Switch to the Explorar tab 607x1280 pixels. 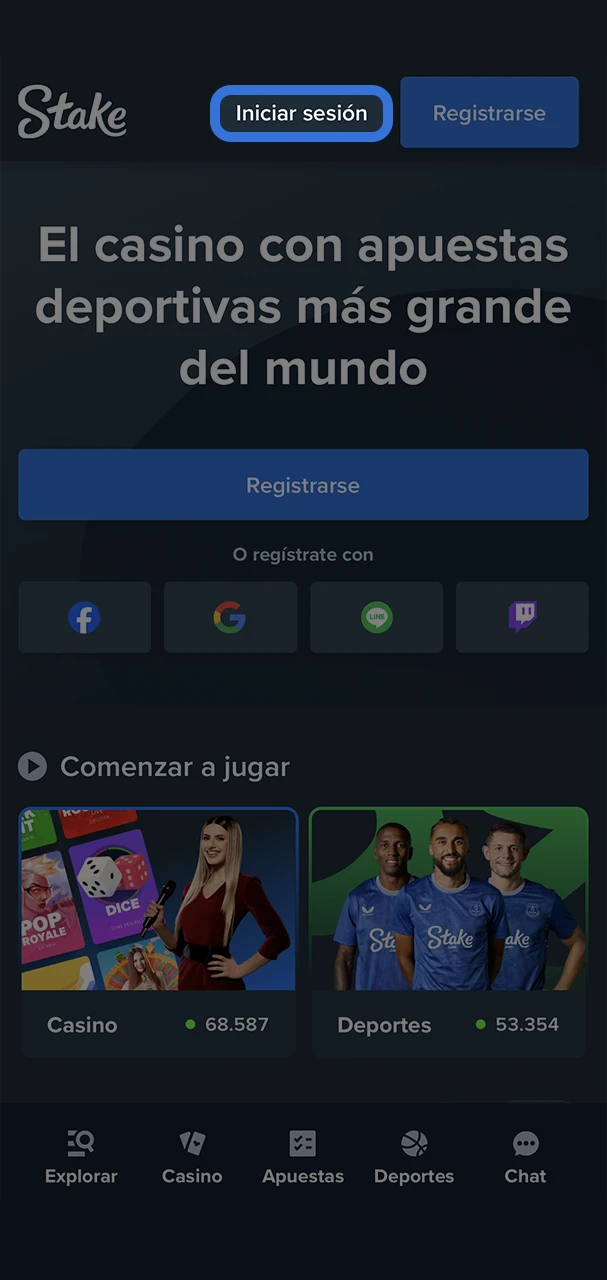coord(81,1157)
